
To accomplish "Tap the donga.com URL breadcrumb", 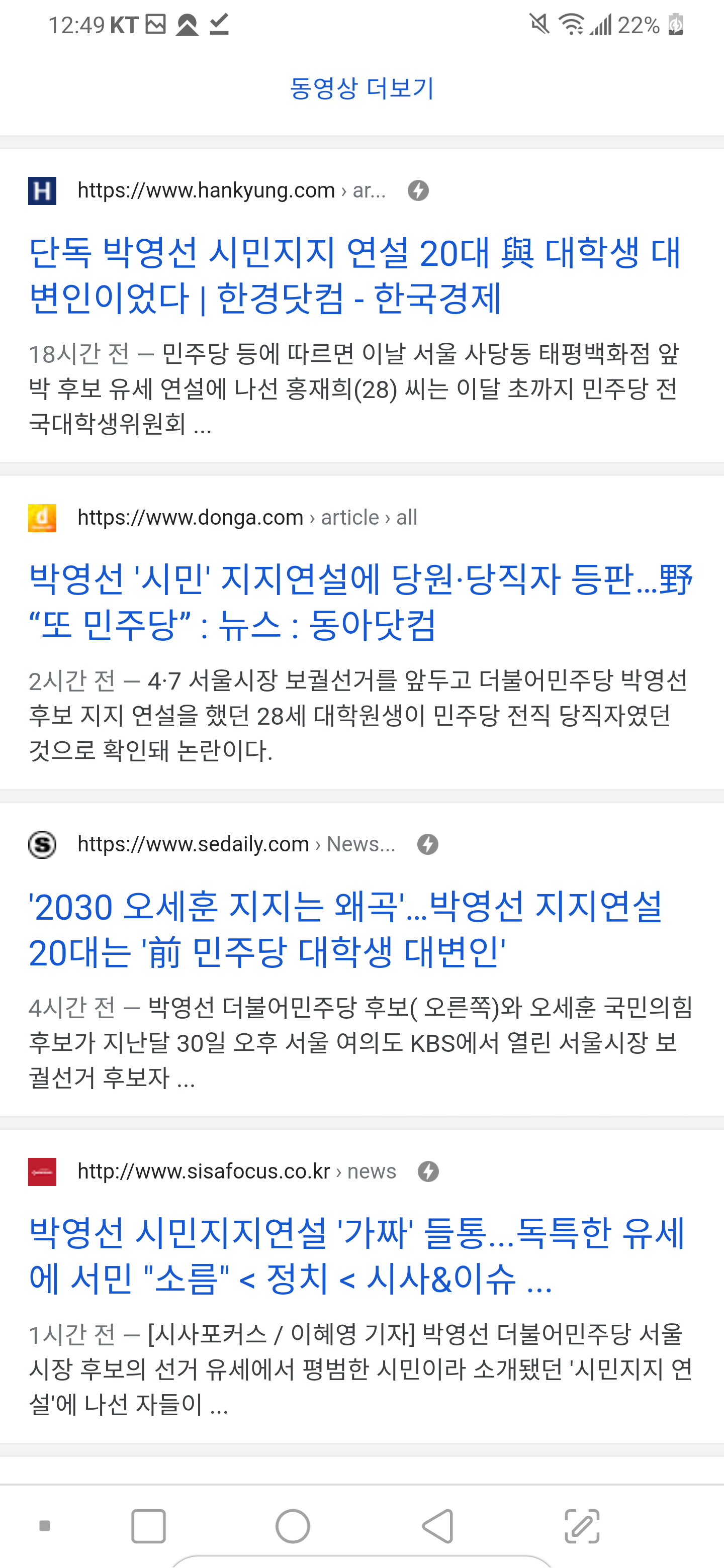I will click(x=246, y=518).
